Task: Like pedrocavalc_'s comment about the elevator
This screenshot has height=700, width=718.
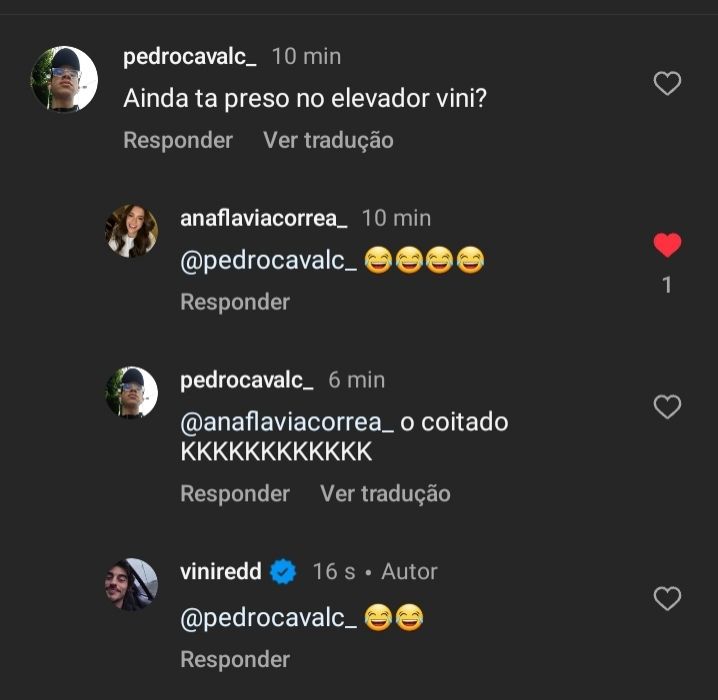Action: [x=667, y=84]
